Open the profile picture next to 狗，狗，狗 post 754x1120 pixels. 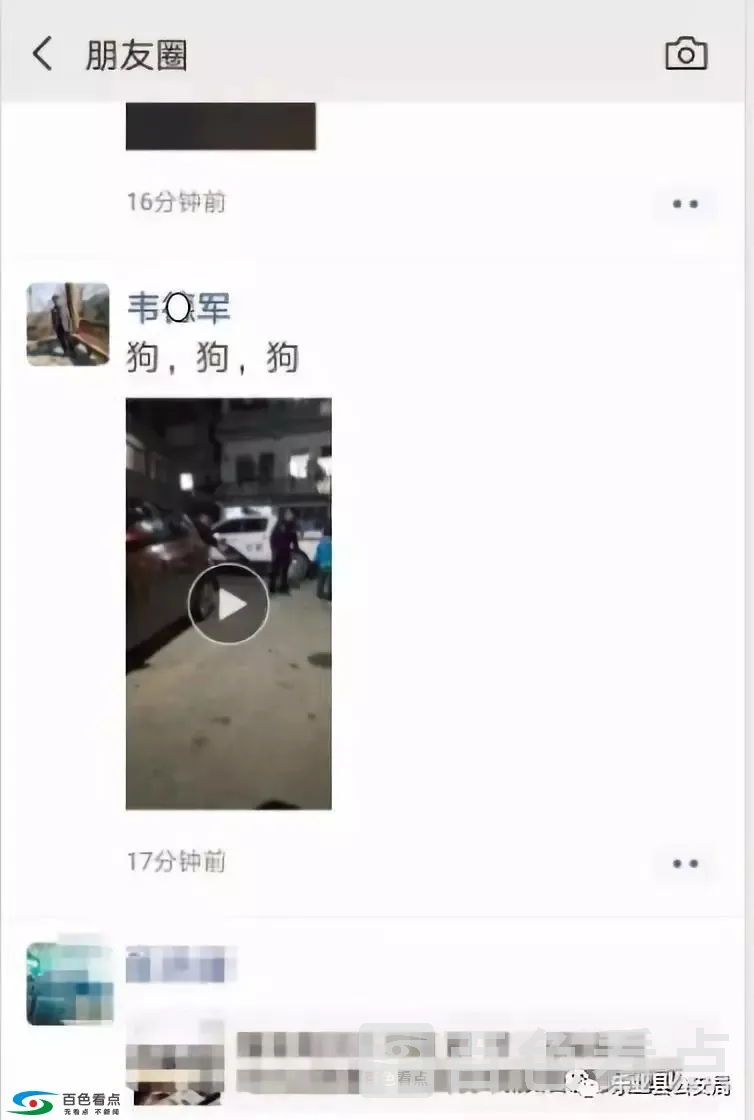point(68,324)
